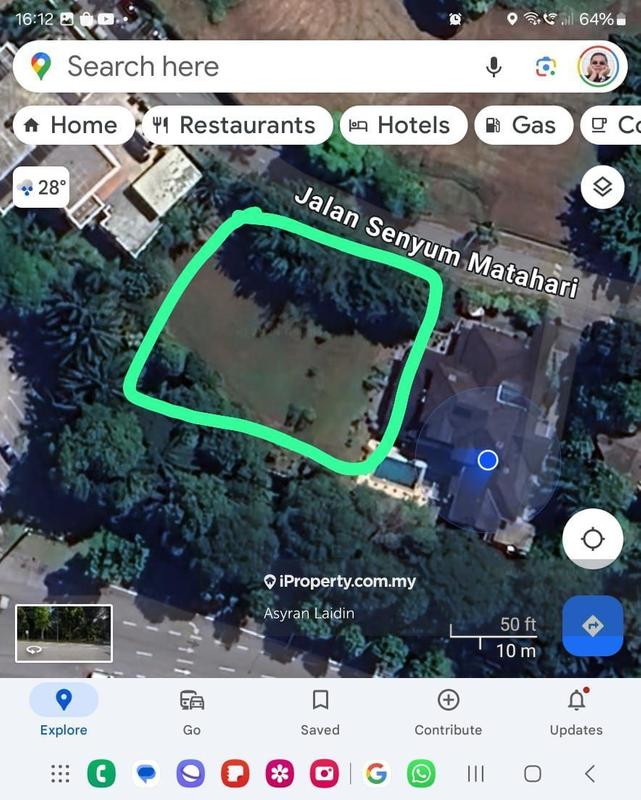
Task: Open the Contribute tab
Action: (448, 712)
